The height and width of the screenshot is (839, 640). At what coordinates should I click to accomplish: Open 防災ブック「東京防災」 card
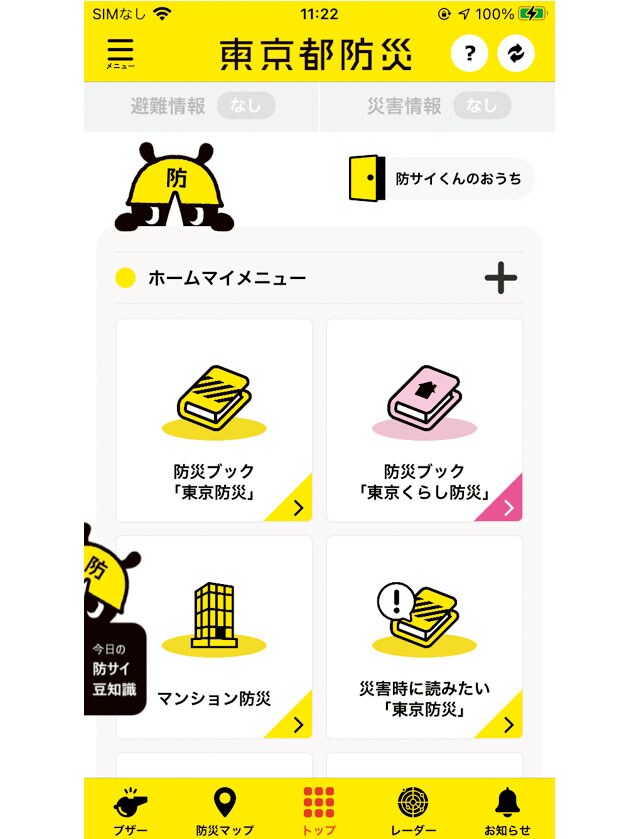[214, 420]
